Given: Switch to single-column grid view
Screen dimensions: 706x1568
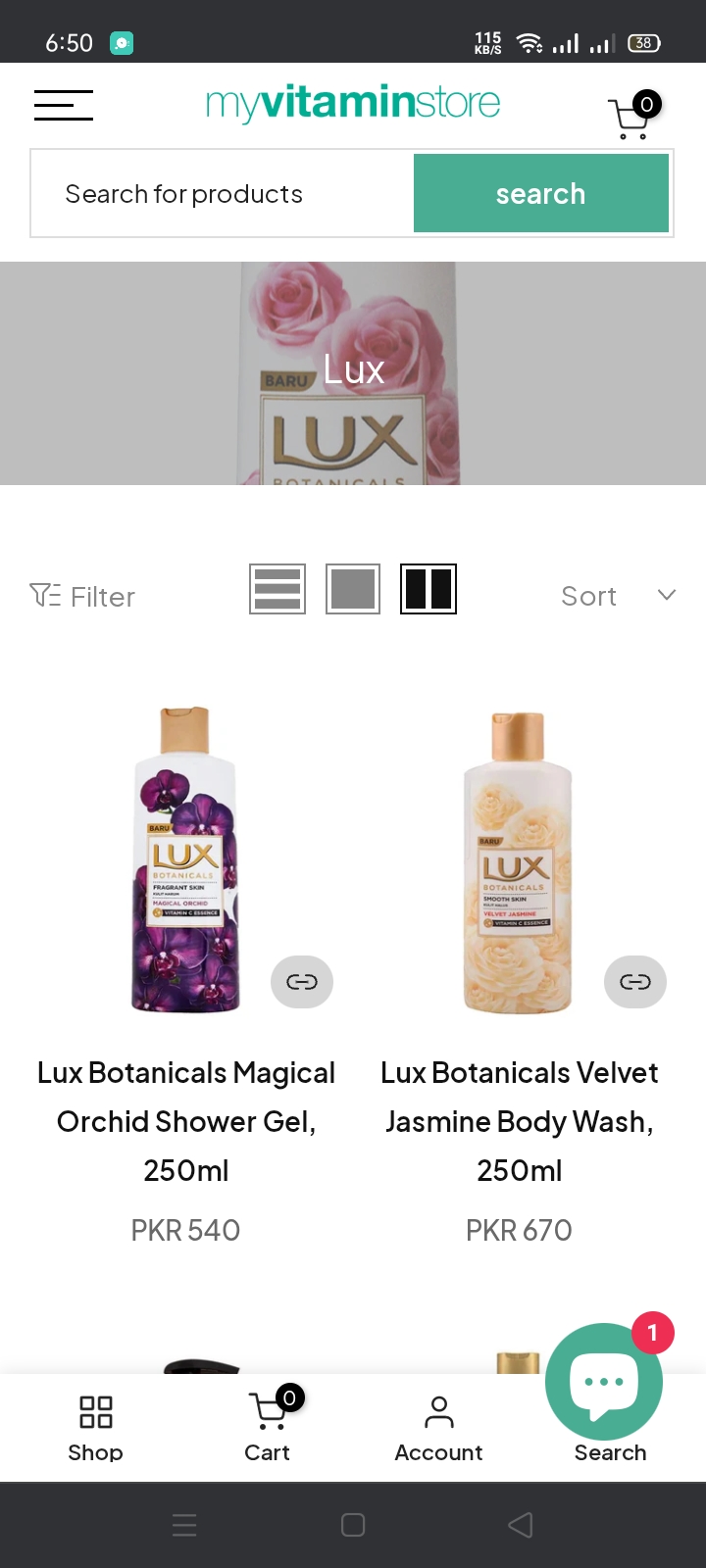Looking at the screenshot, I should coord(353,589).
